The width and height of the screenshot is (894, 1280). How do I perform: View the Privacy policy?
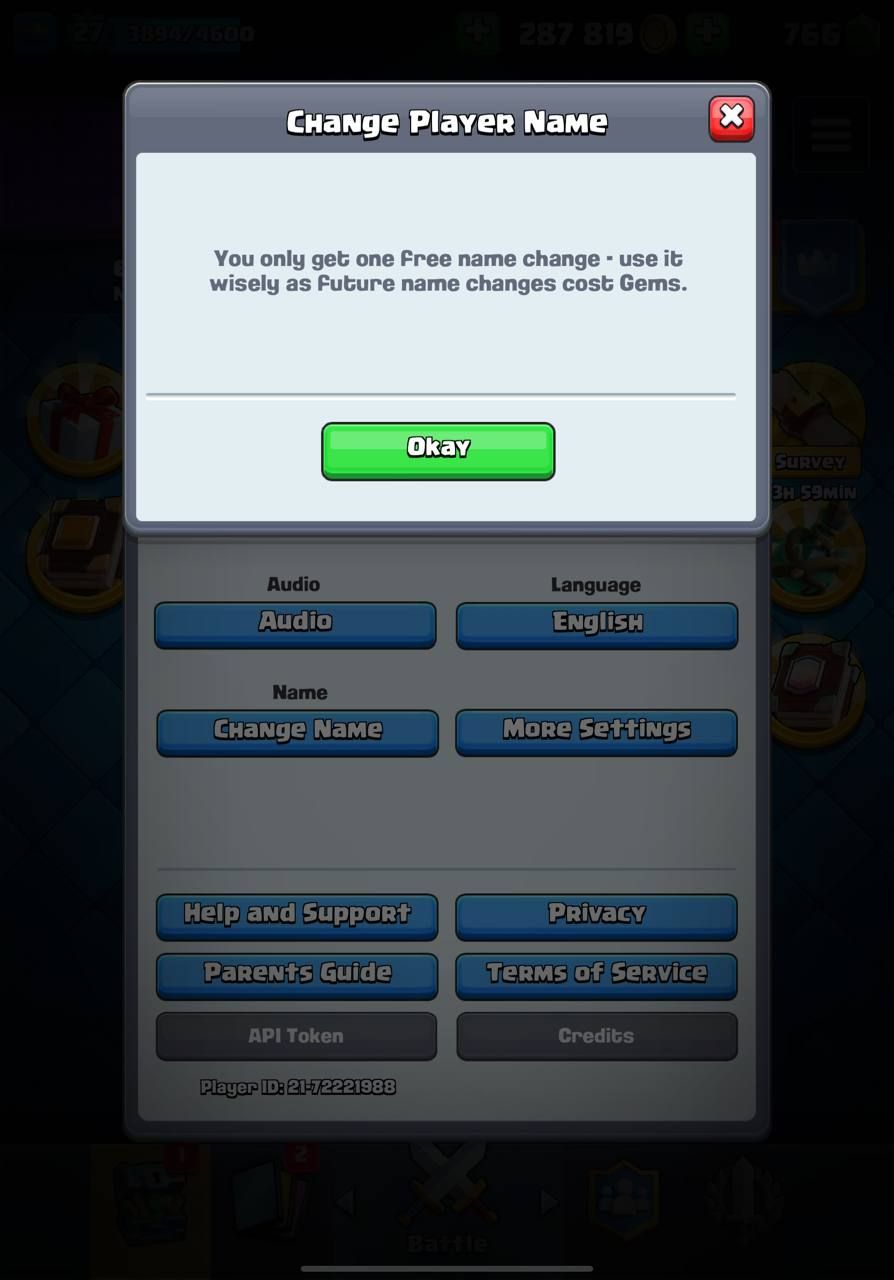point(596,915)
